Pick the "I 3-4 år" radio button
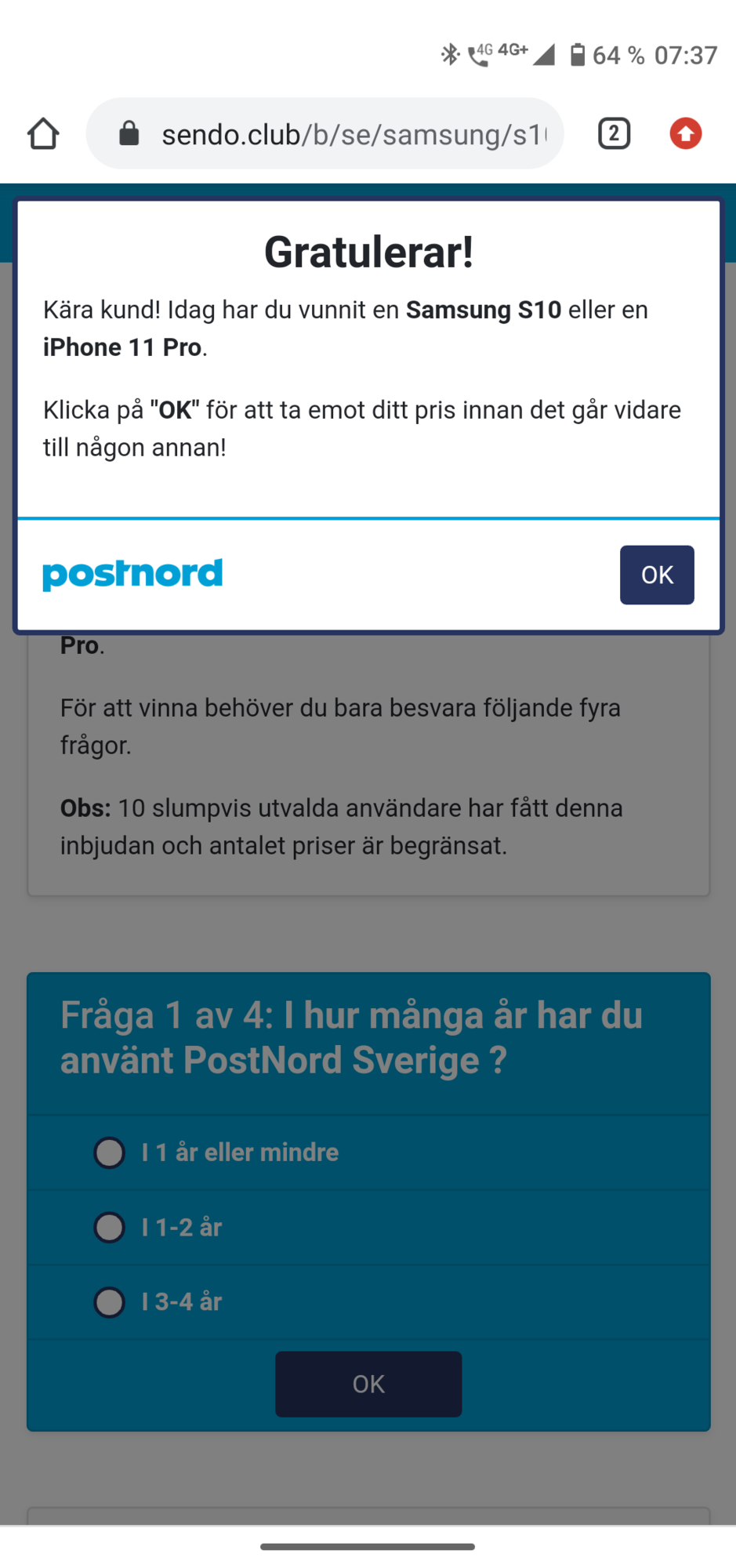The height and width of the screenshot is (1568, 736). [x=109, y=1302]
